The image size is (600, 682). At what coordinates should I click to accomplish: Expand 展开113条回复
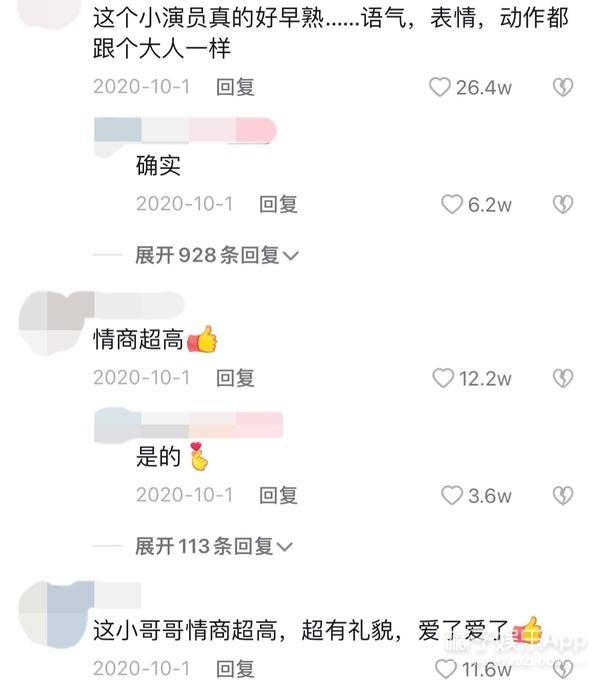[x=214, y=546]
